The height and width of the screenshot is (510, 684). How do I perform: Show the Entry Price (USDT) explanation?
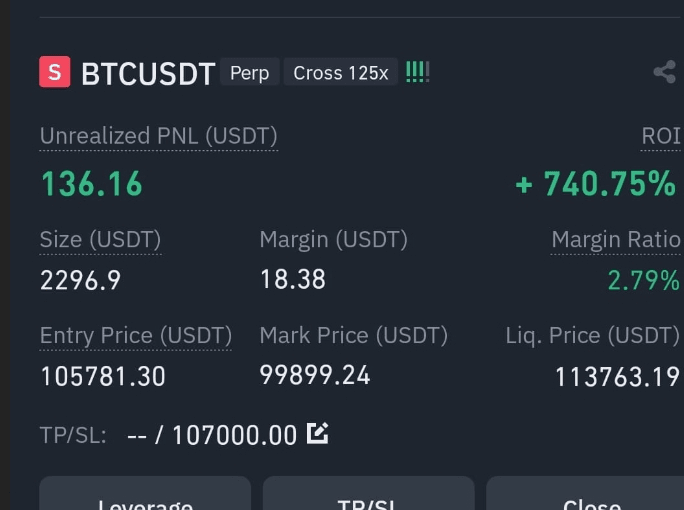point(135,336)
